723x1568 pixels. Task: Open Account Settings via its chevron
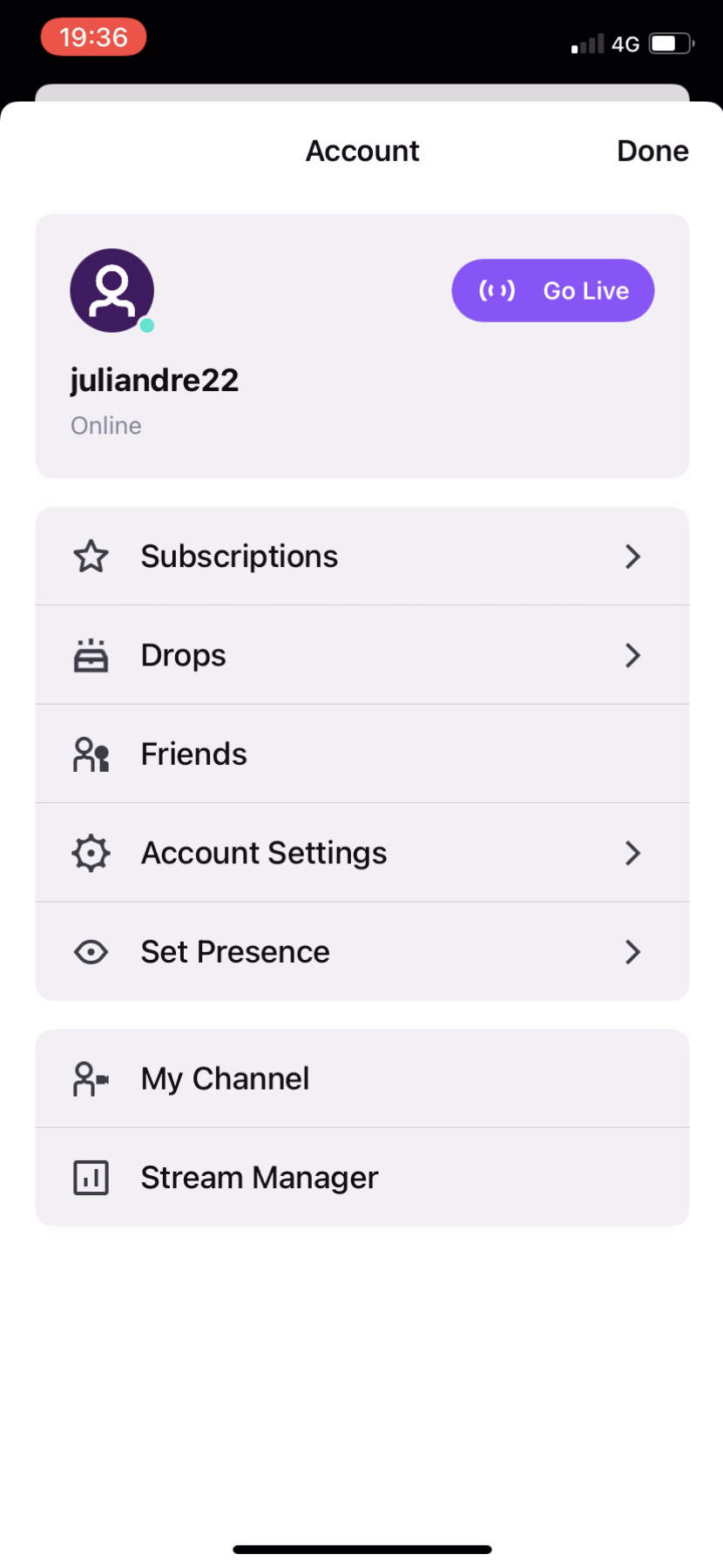633,853
